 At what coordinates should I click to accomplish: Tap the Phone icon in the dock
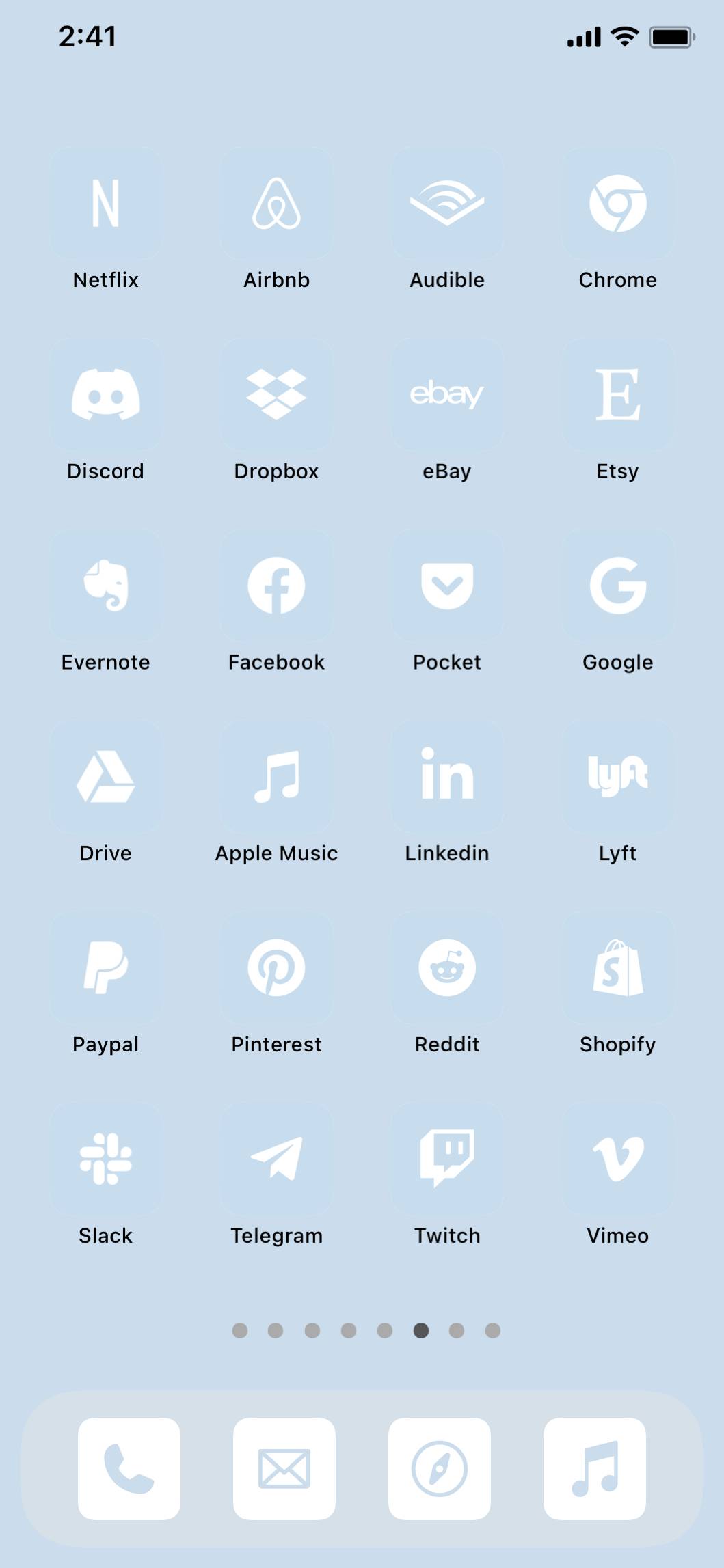point(129,1468)
